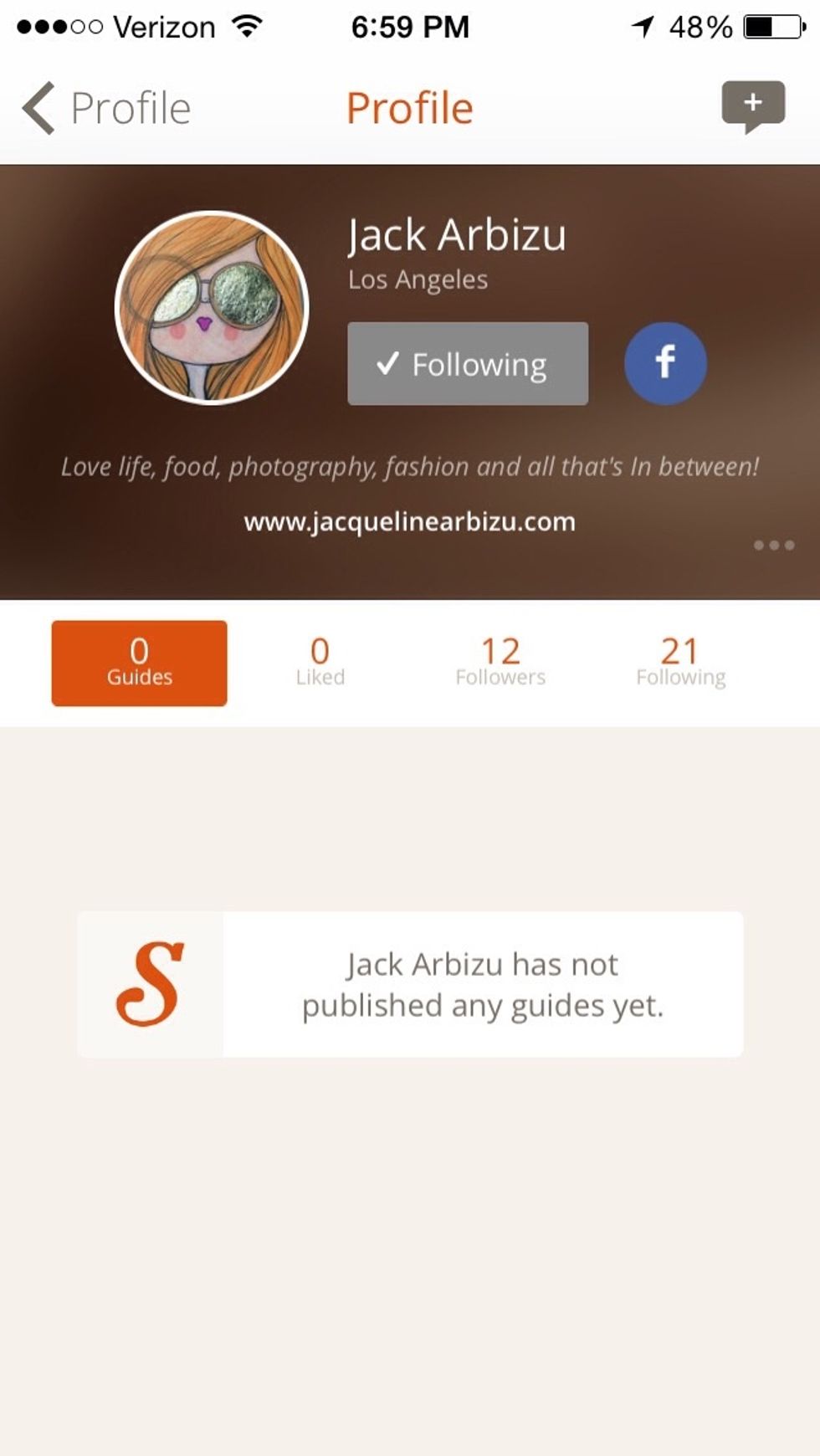This screenshot has height=1456, width=820.
Task: Show the 21 Following list
Action: point(680,663)
